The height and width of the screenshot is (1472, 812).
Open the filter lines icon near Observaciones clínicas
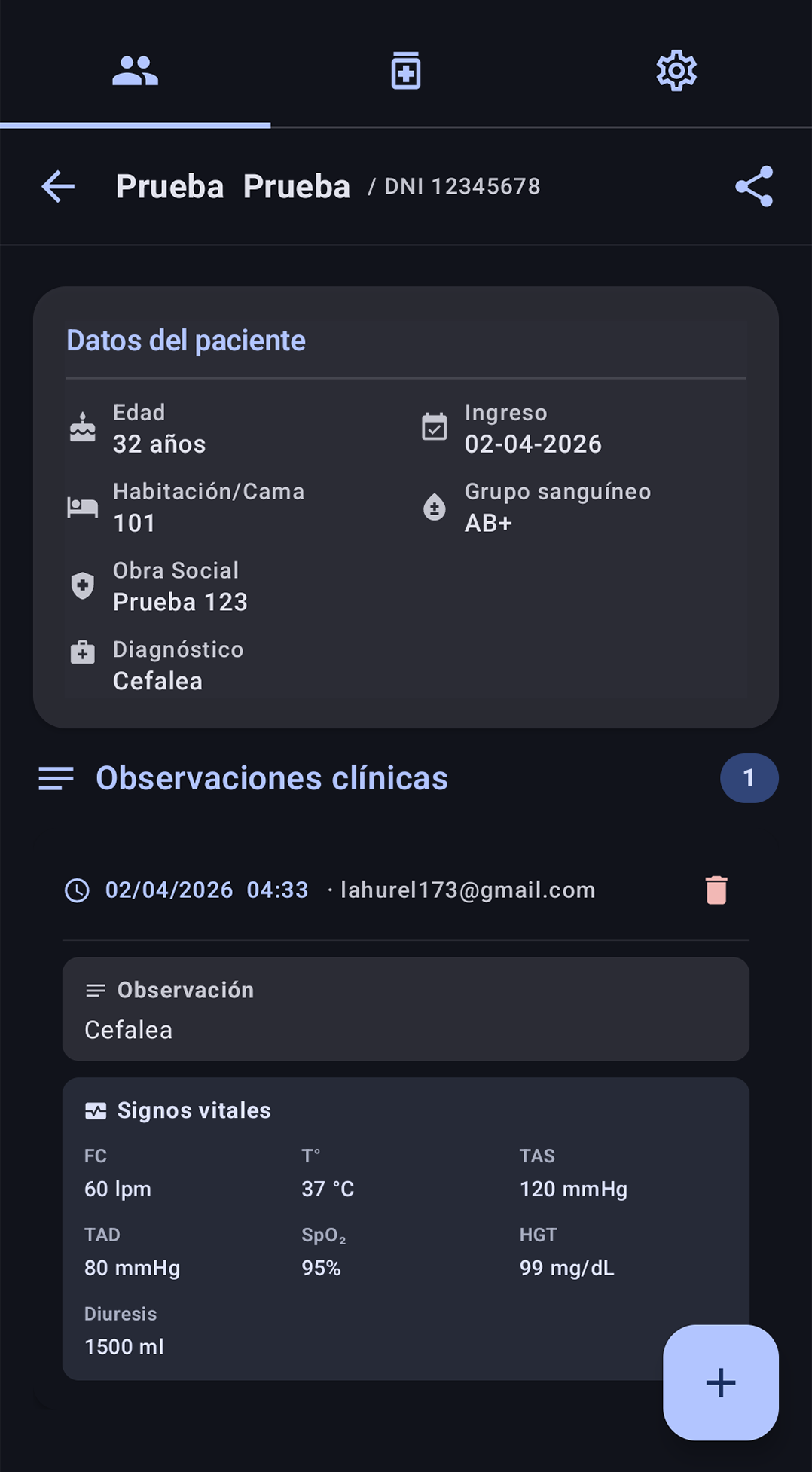54,778
